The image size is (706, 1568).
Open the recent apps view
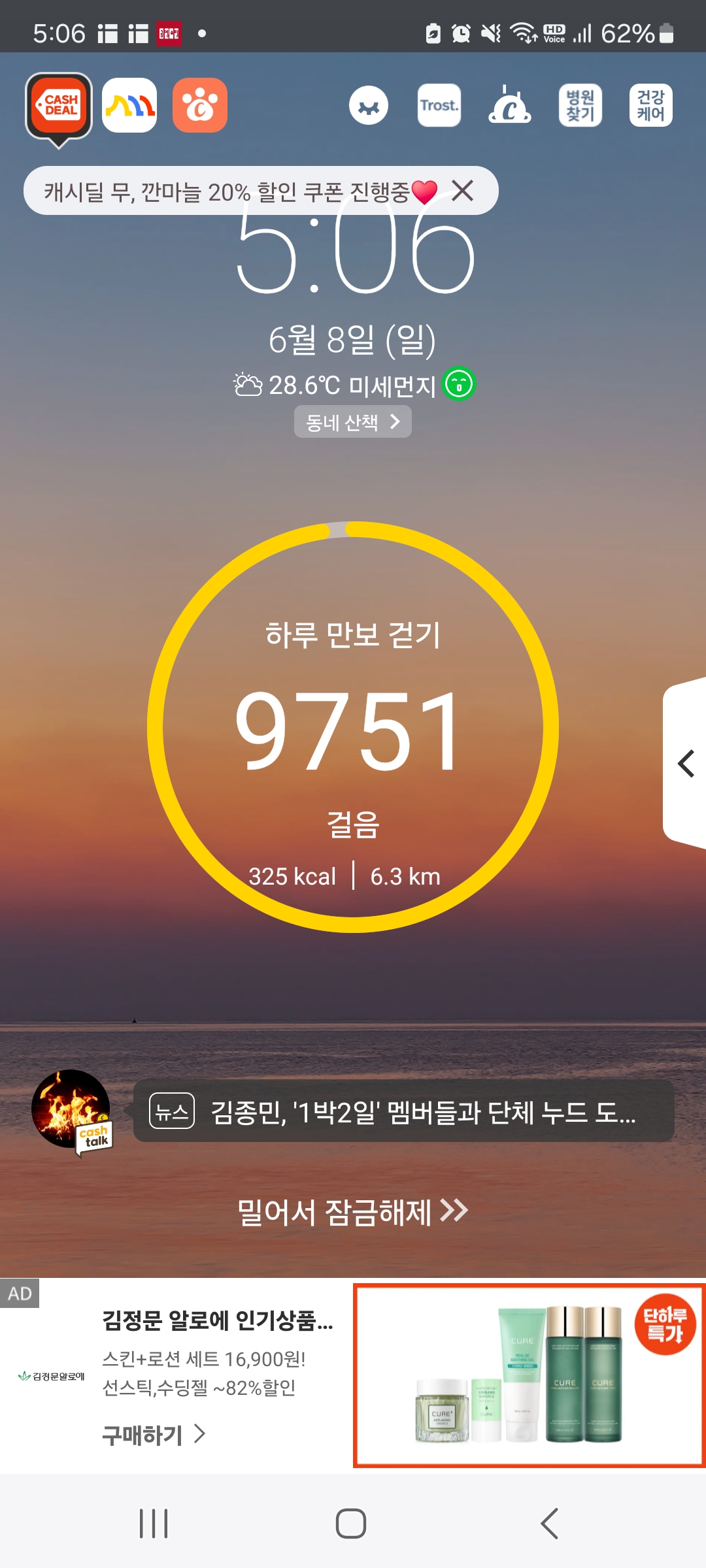point(154,1524)
